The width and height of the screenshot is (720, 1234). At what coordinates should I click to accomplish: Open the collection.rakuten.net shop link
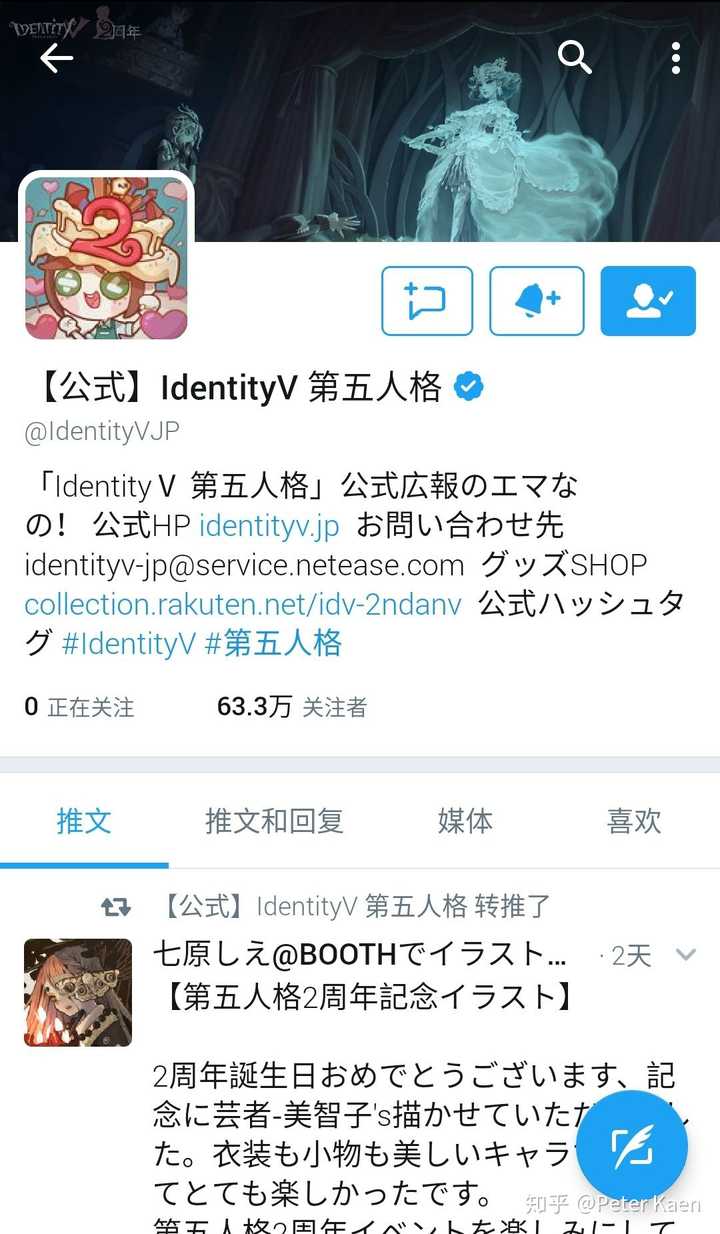coord(243,604)
